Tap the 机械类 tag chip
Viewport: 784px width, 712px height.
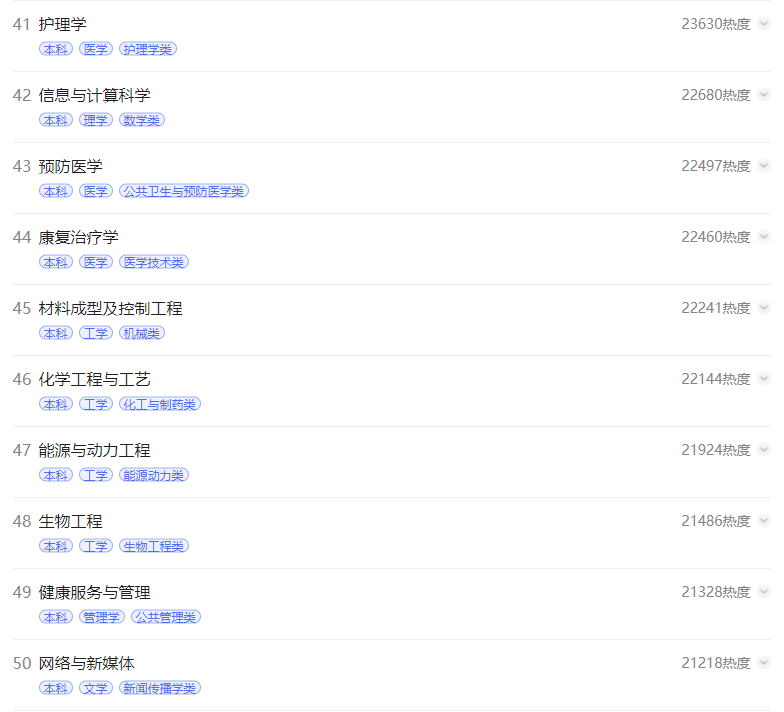click(x=141, y=333)
